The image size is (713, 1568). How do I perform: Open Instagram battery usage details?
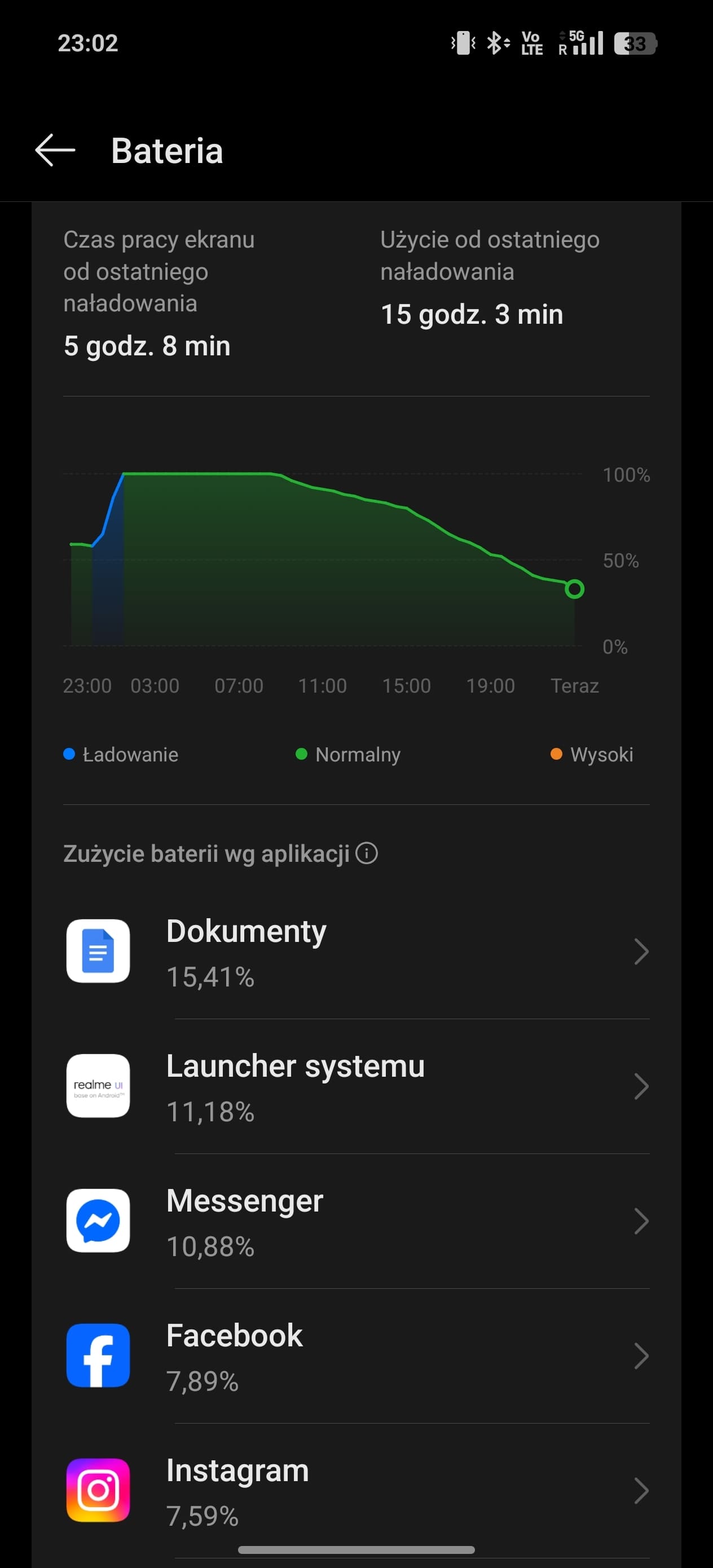(356, 1491)
